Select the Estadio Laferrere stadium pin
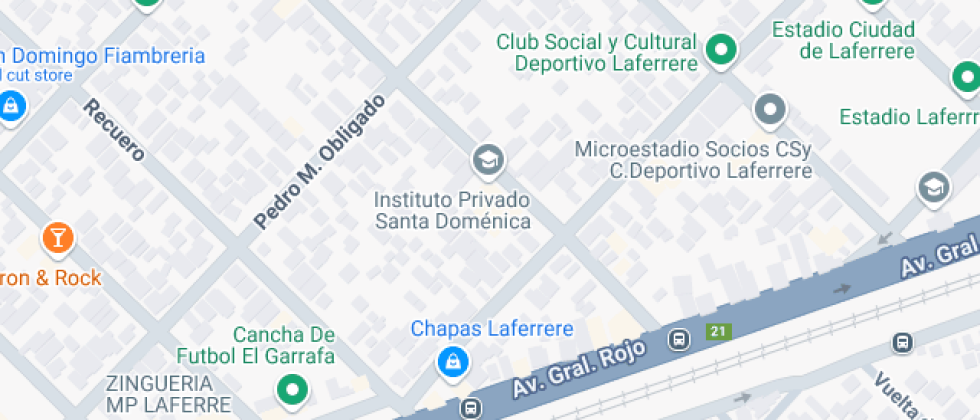The width and height of the screenshot is (980, 420). click(965, 78)
